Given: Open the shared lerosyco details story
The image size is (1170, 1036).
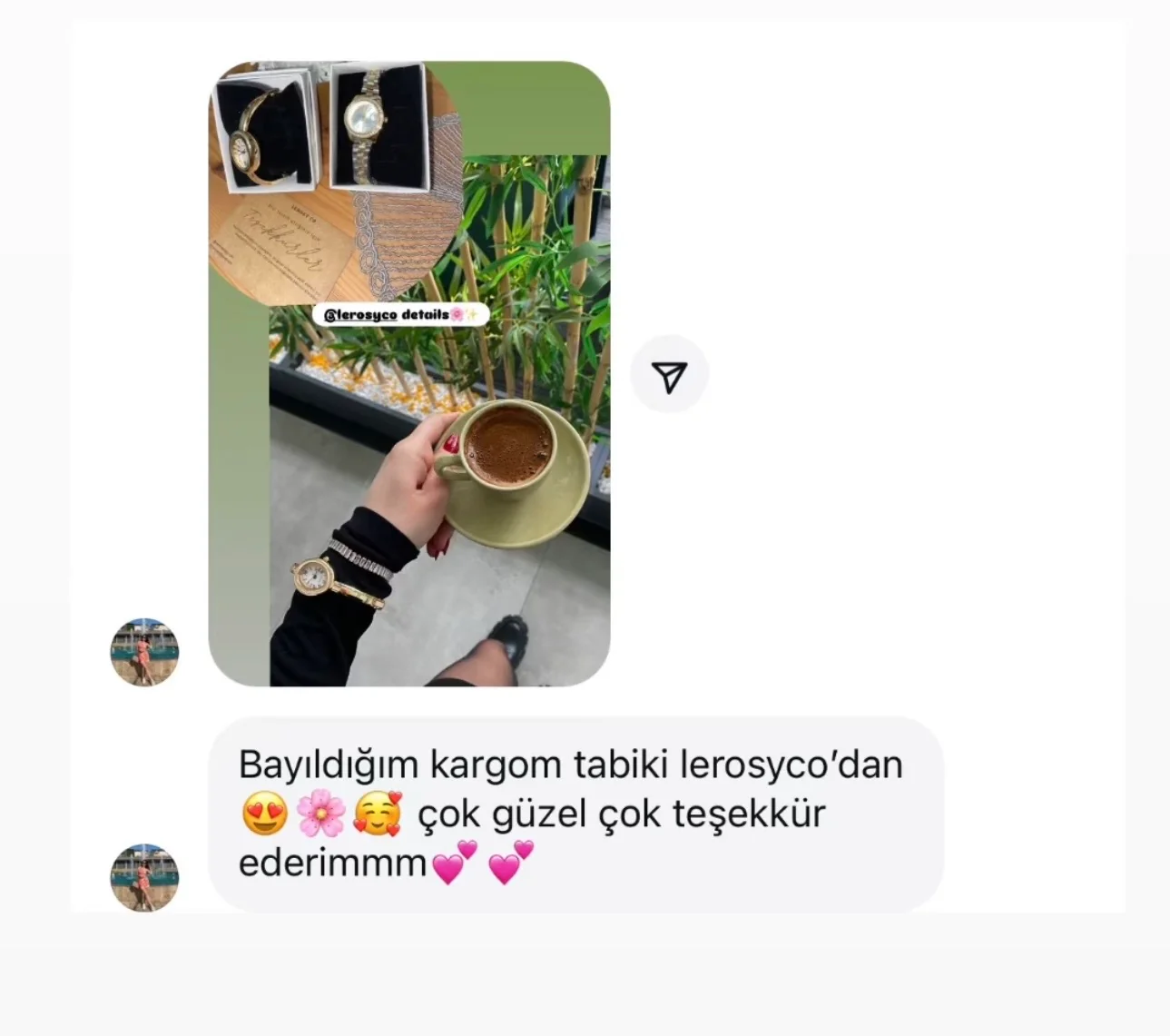Looking at the screenshot, I should pos(408,373).
